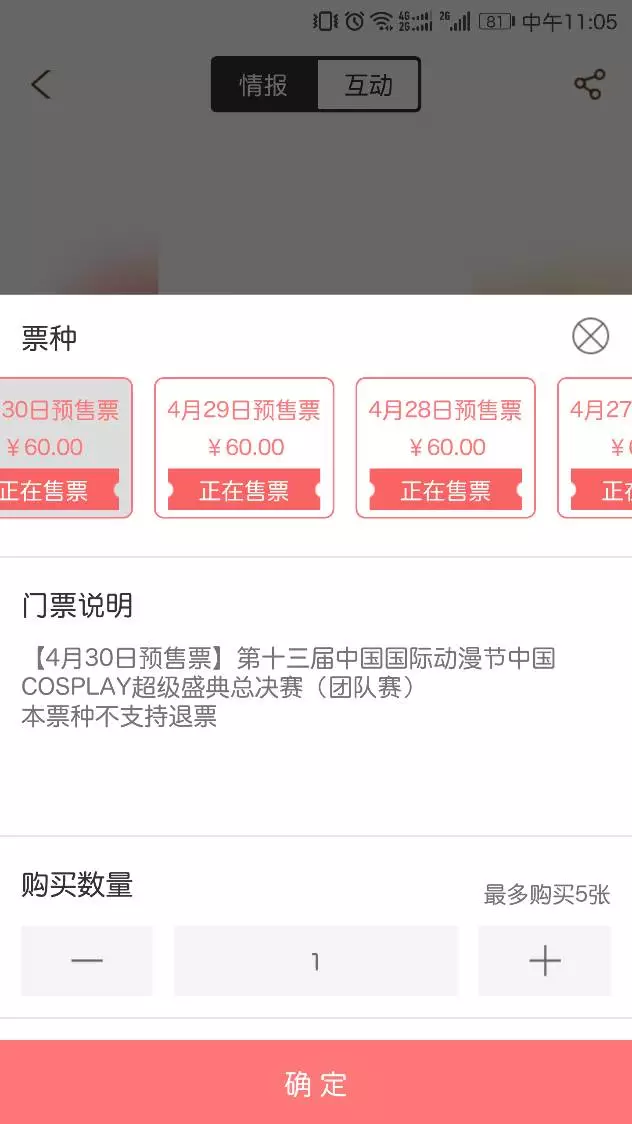Screen dimensions: 632x1124
Task: Pick the partially visible 4月27日 ticket
Action: [x=598, y=448]
